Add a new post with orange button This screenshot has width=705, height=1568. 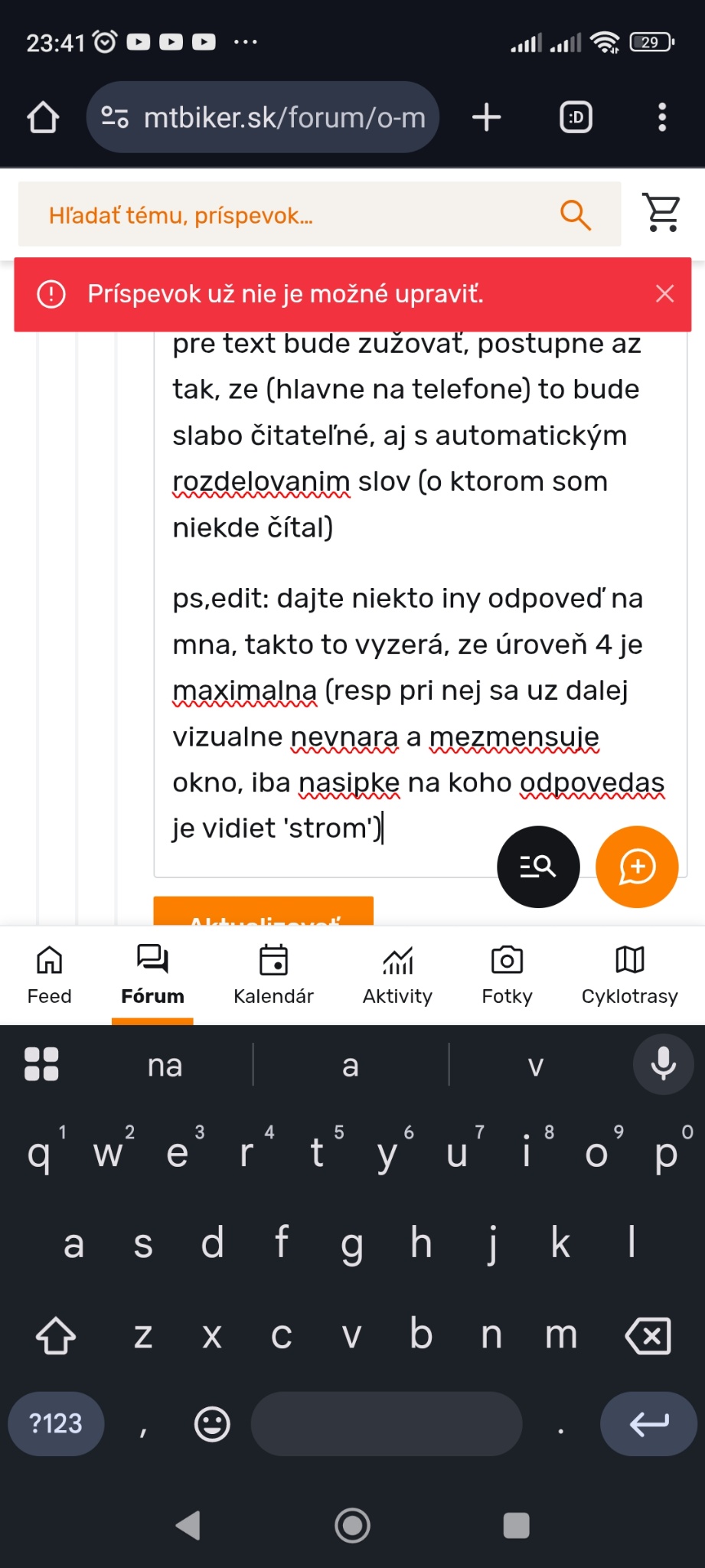(637, 867)
